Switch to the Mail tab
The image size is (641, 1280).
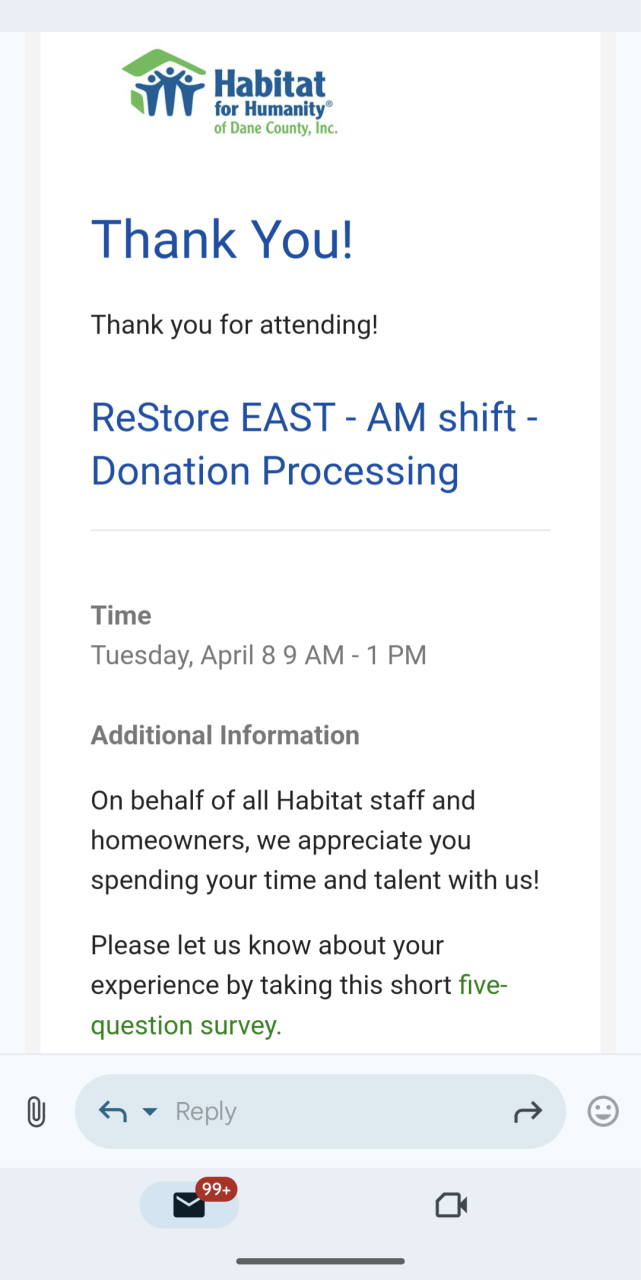point(189,1205)
